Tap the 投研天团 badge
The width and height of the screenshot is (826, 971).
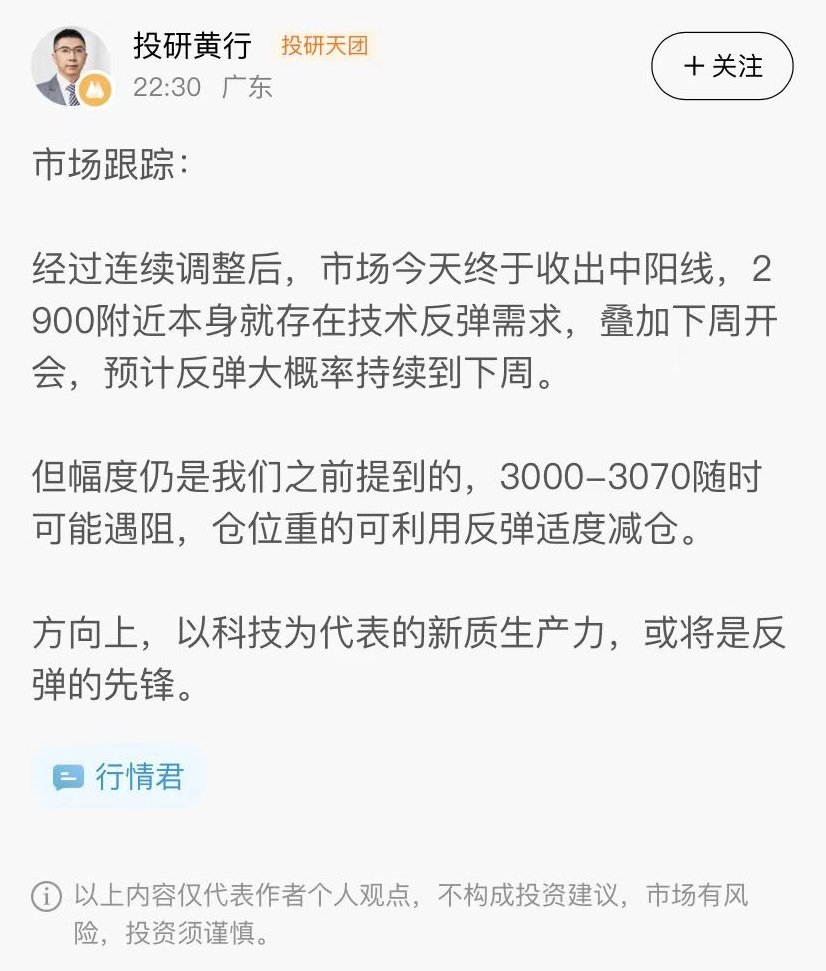pos(325,45)
